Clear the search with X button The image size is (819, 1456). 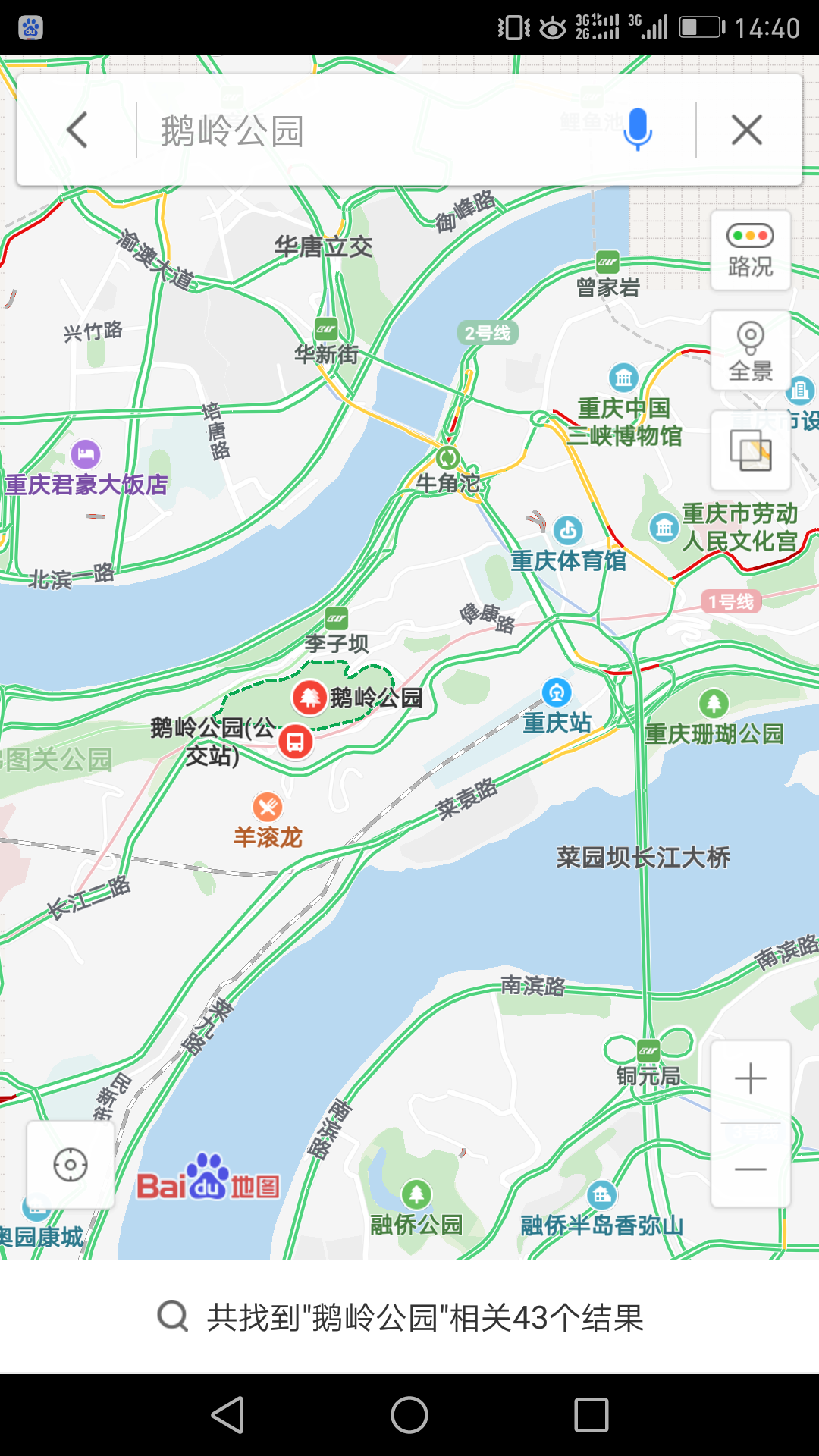[x=747, y=130]
